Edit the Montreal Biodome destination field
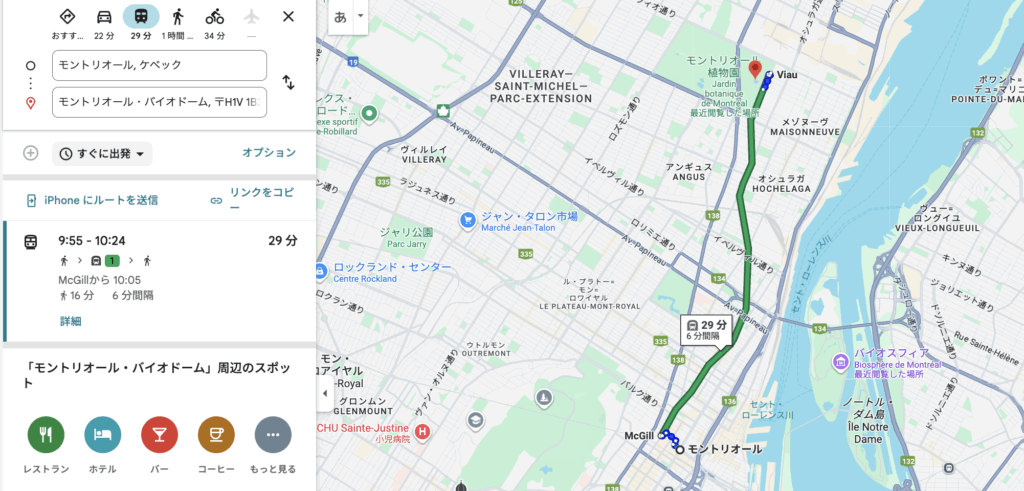The height and width of the screenshot is (491, 1024). (x=161, y=102)
